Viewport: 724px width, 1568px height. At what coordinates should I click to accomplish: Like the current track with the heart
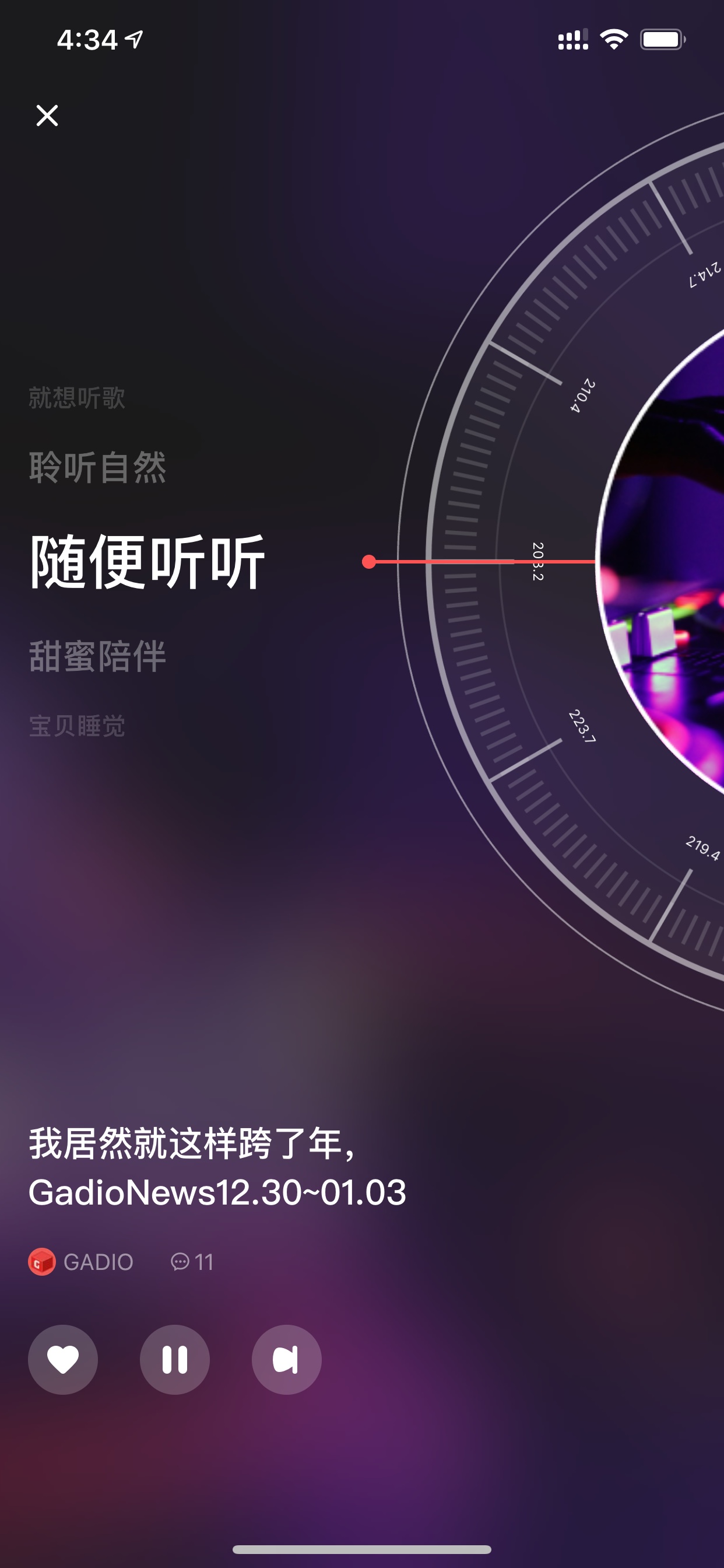point(63,1359)
